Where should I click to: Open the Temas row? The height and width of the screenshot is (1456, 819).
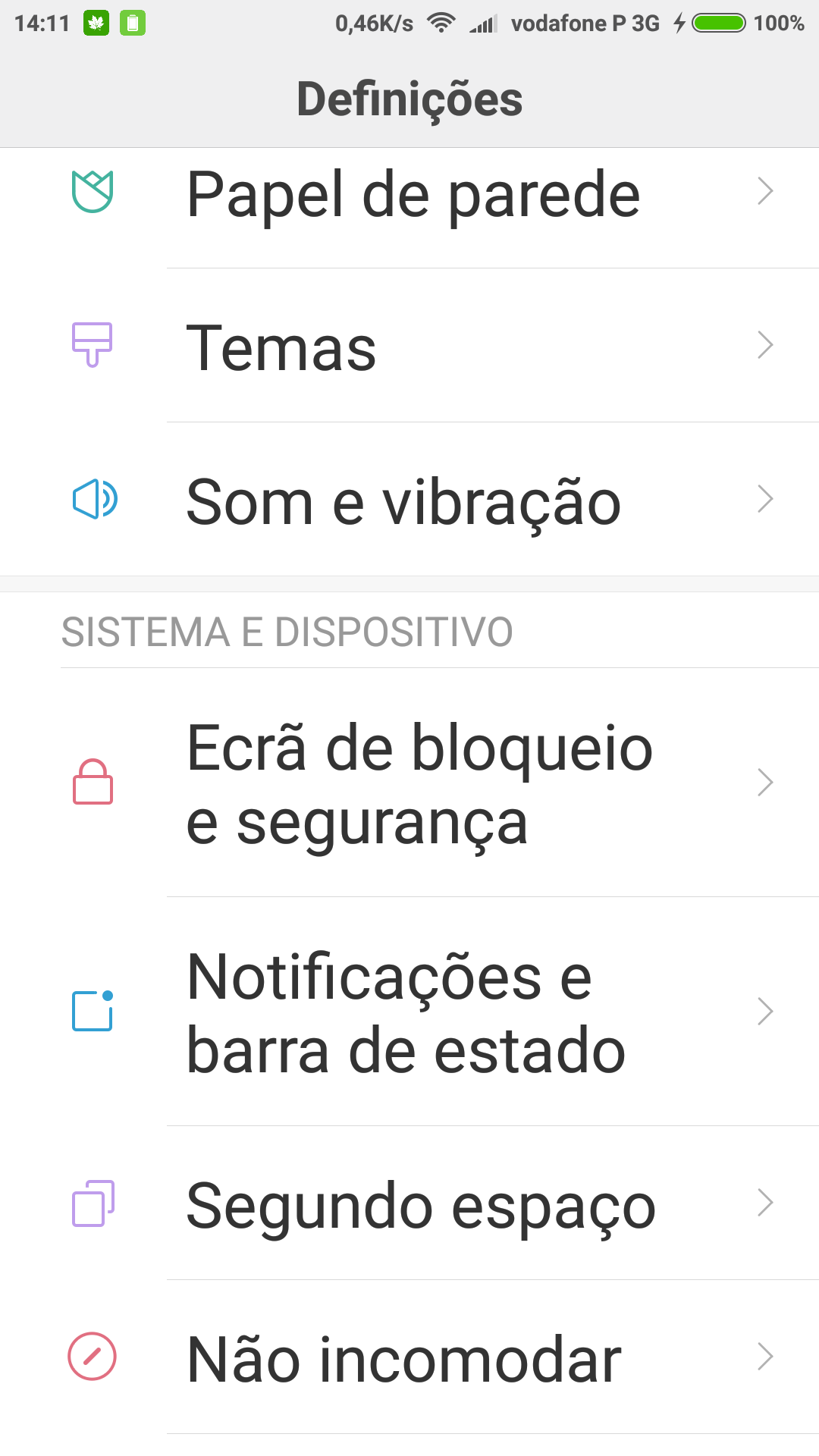click(x=409, y=346)
